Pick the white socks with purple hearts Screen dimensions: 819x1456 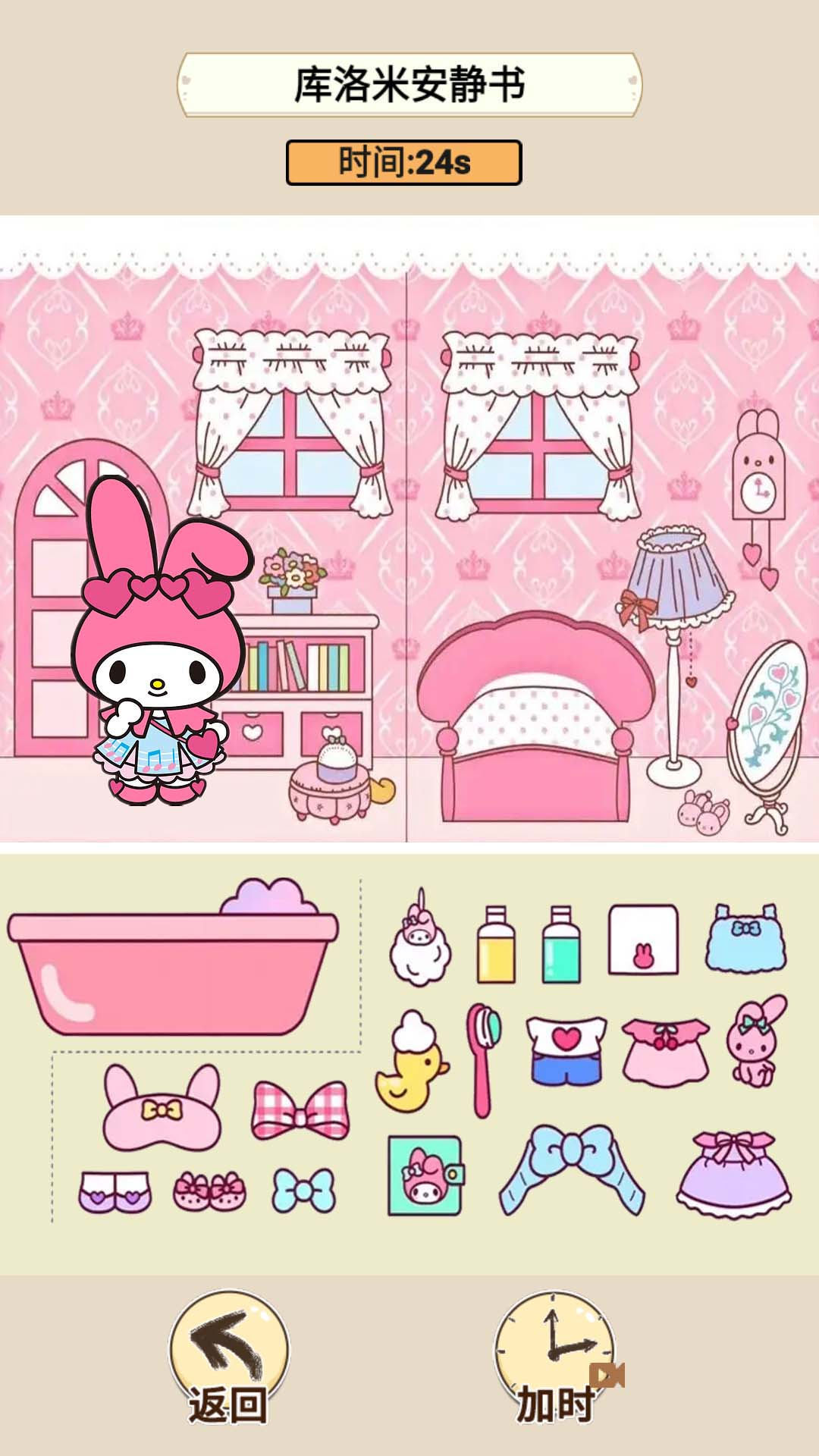point(115,1191)
